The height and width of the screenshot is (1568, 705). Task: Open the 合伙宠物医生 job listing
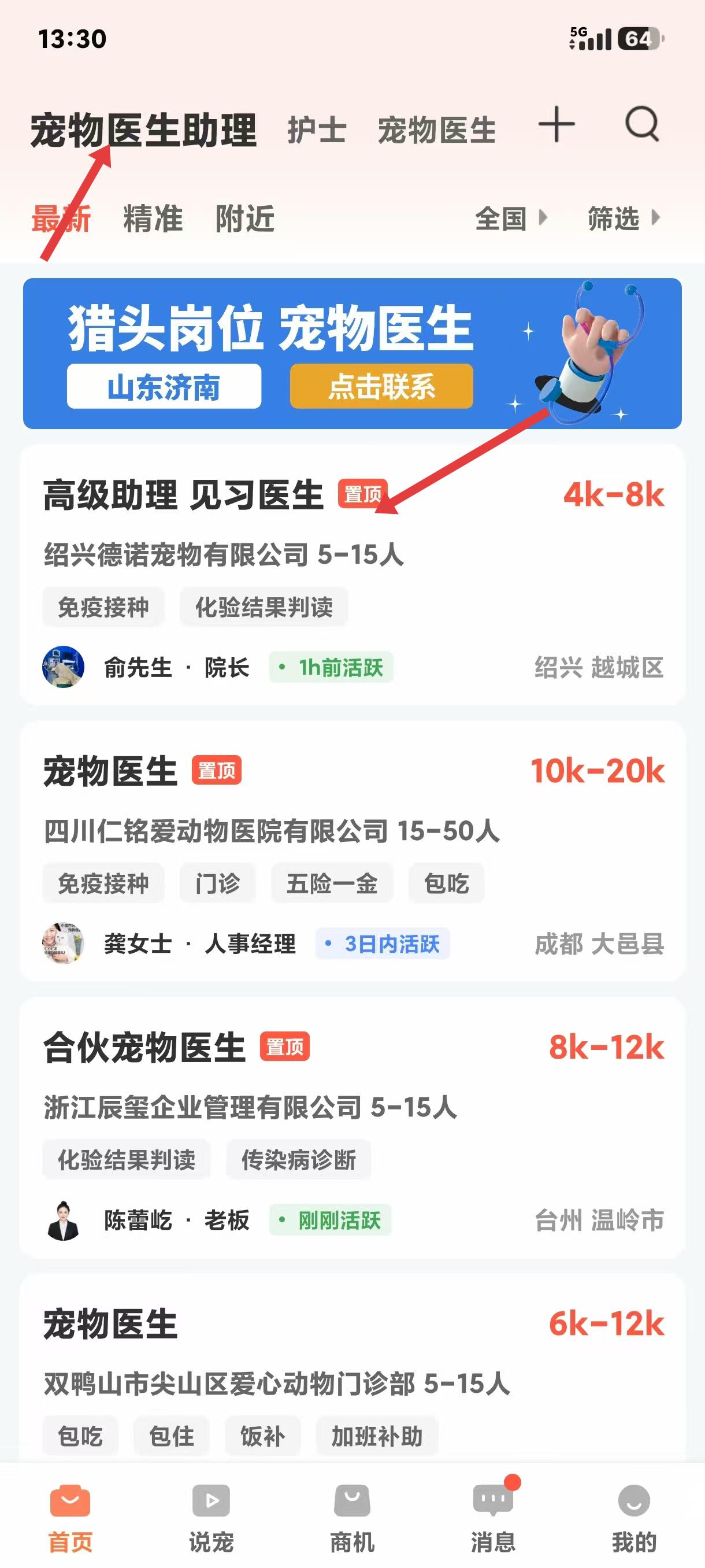coord(352,1127)
